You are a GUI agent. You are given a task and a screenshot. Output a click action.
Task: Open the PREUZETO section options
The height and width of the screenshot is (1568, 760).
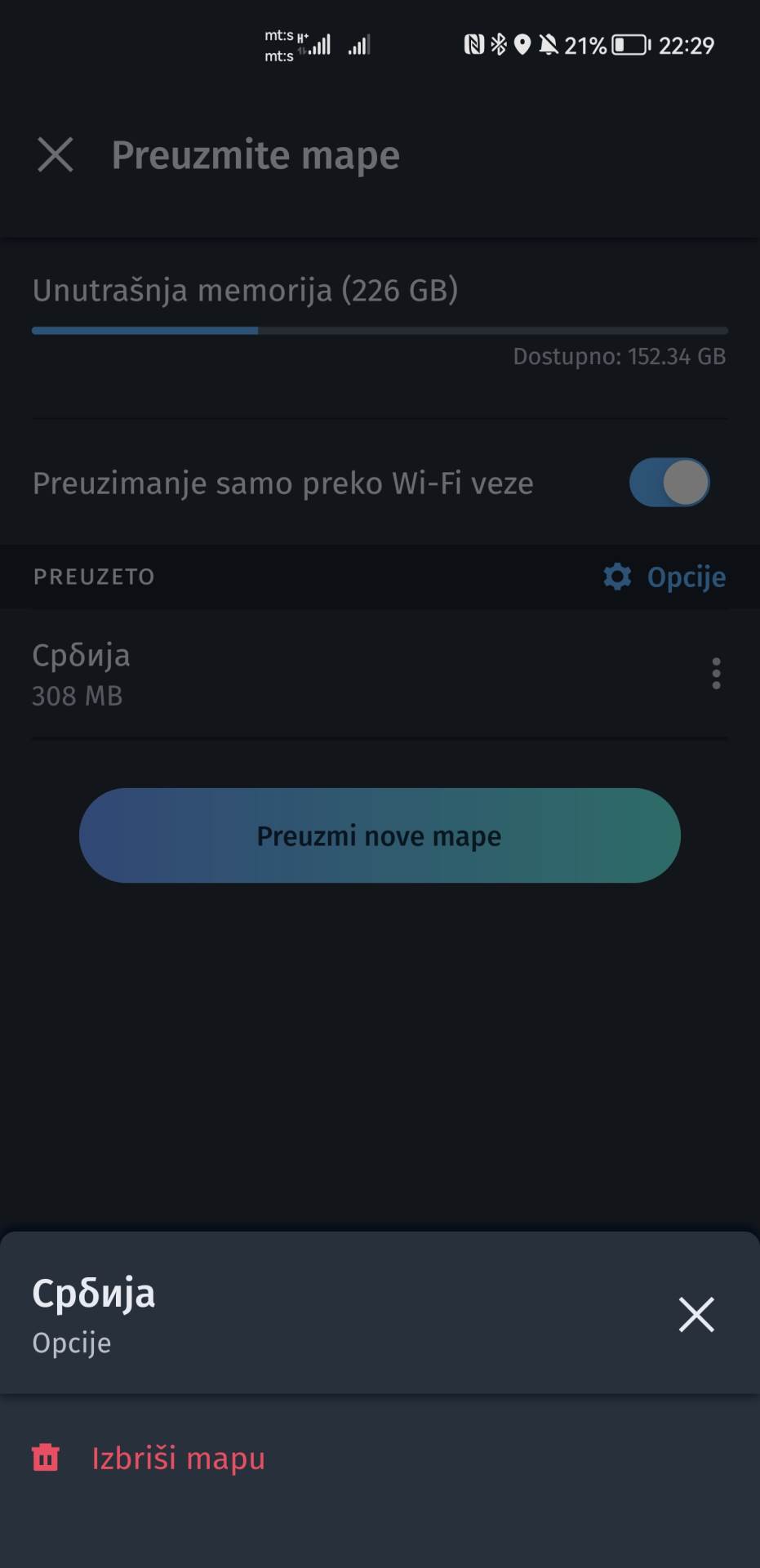pos(686,577)
